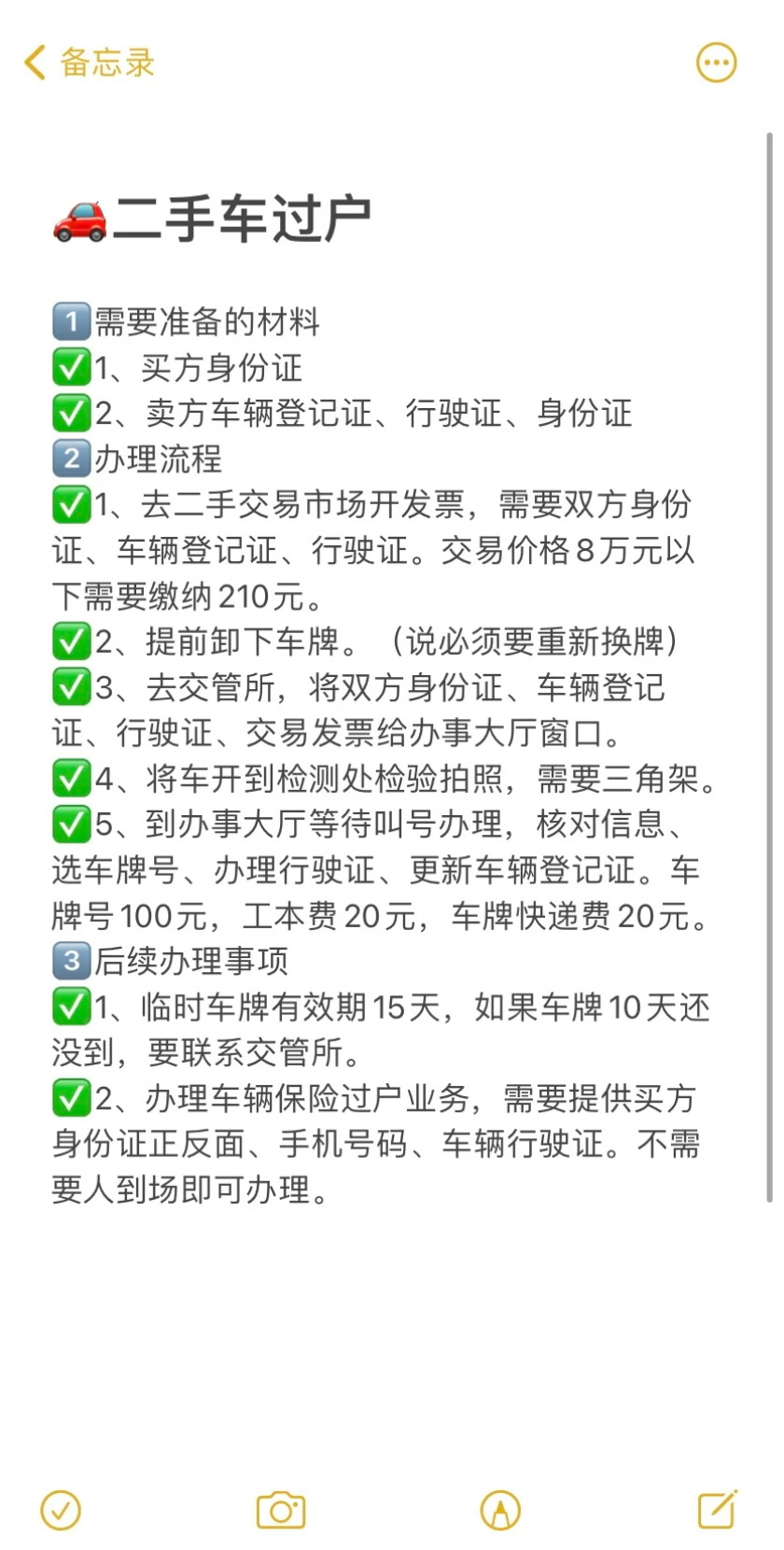Open the more options menu
Screen dimensions: 784x1550
point(716,63)
